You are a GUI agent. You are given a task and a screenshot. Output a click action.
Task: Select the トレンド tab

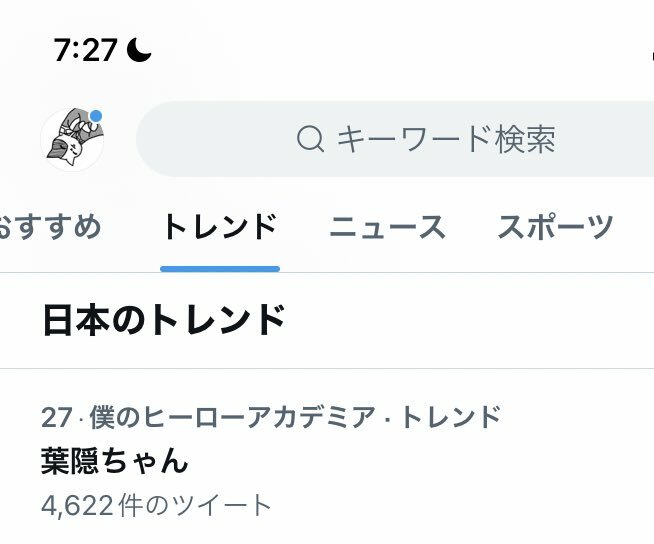219,227
